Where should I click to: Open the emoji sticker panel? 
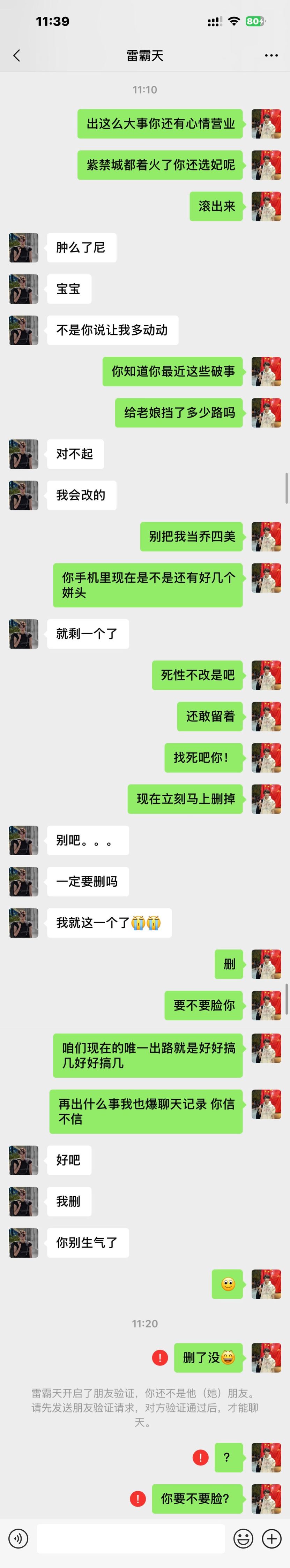tap(243, 1539)
